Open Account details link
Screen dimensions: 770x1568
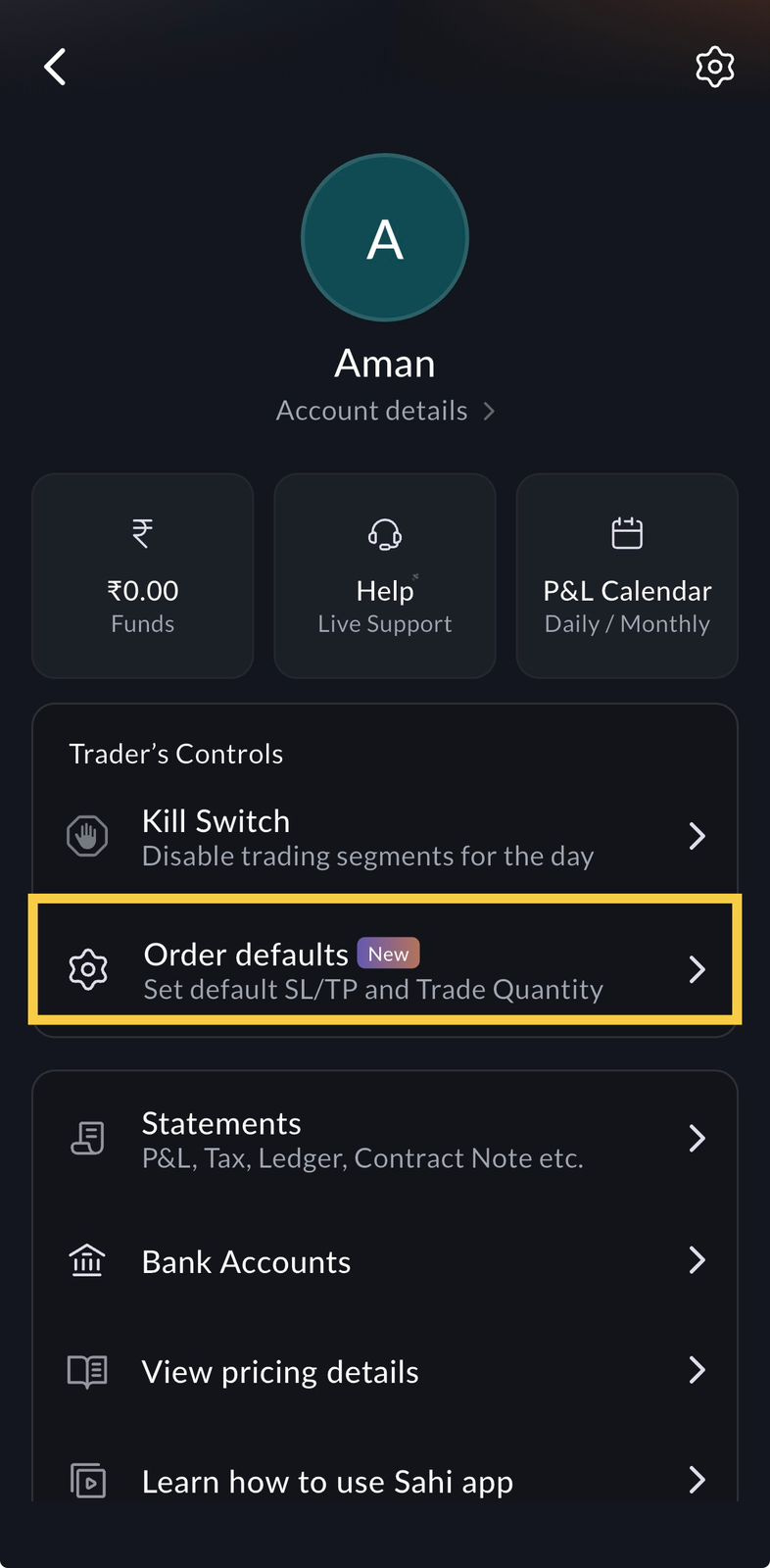pos(385,411)
